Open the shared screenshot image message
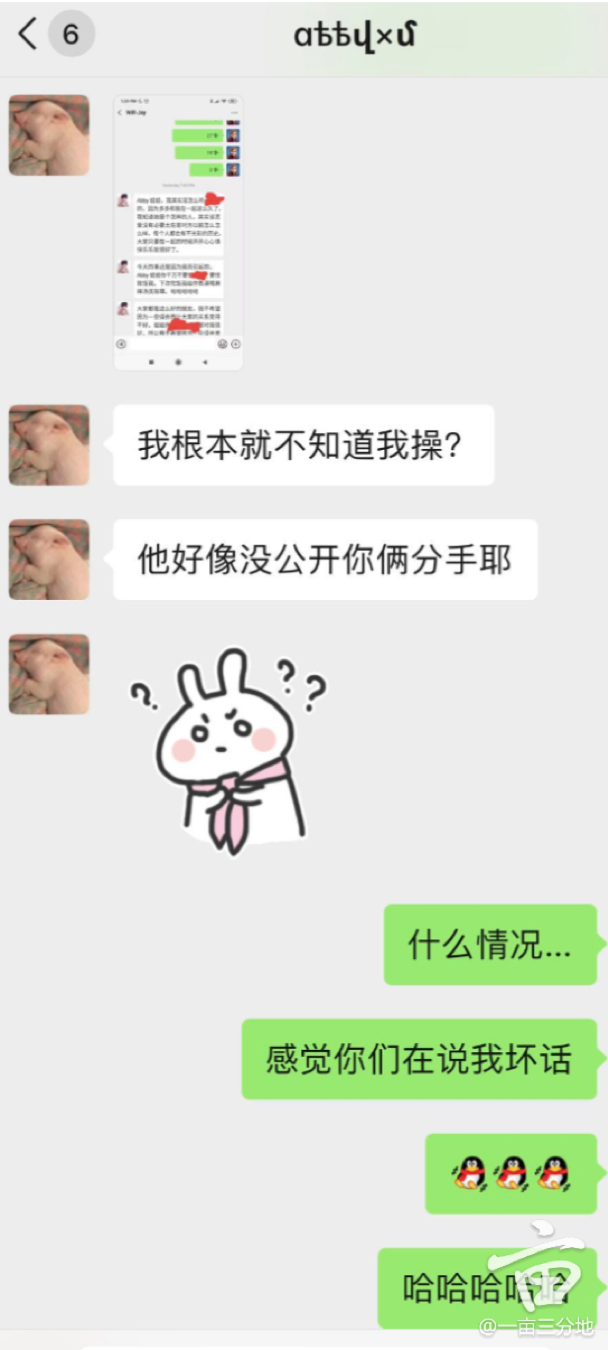The image size is (608, 1350). click(x=178, y=232)
